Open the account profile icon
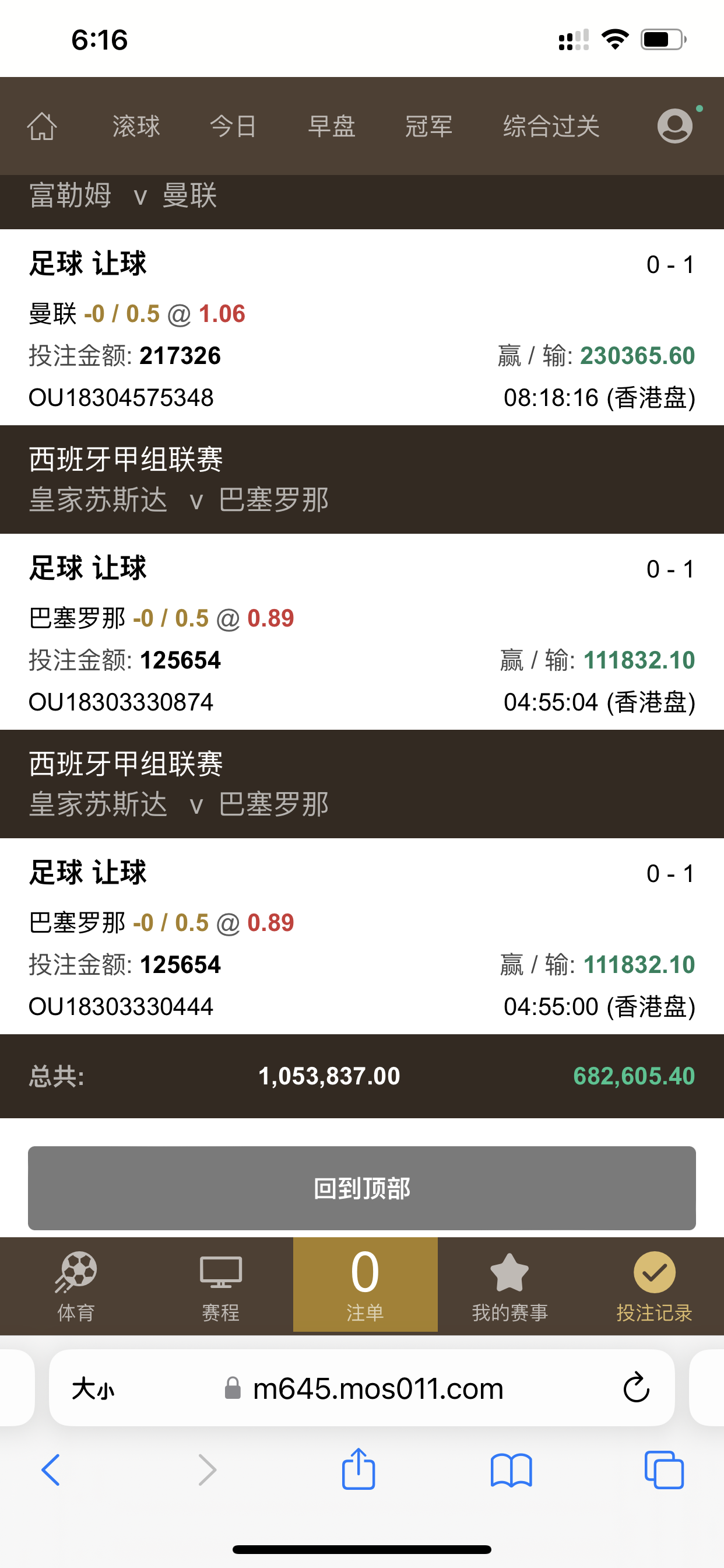Viewport: 724px width, 1568px height. tap(674, 126)
